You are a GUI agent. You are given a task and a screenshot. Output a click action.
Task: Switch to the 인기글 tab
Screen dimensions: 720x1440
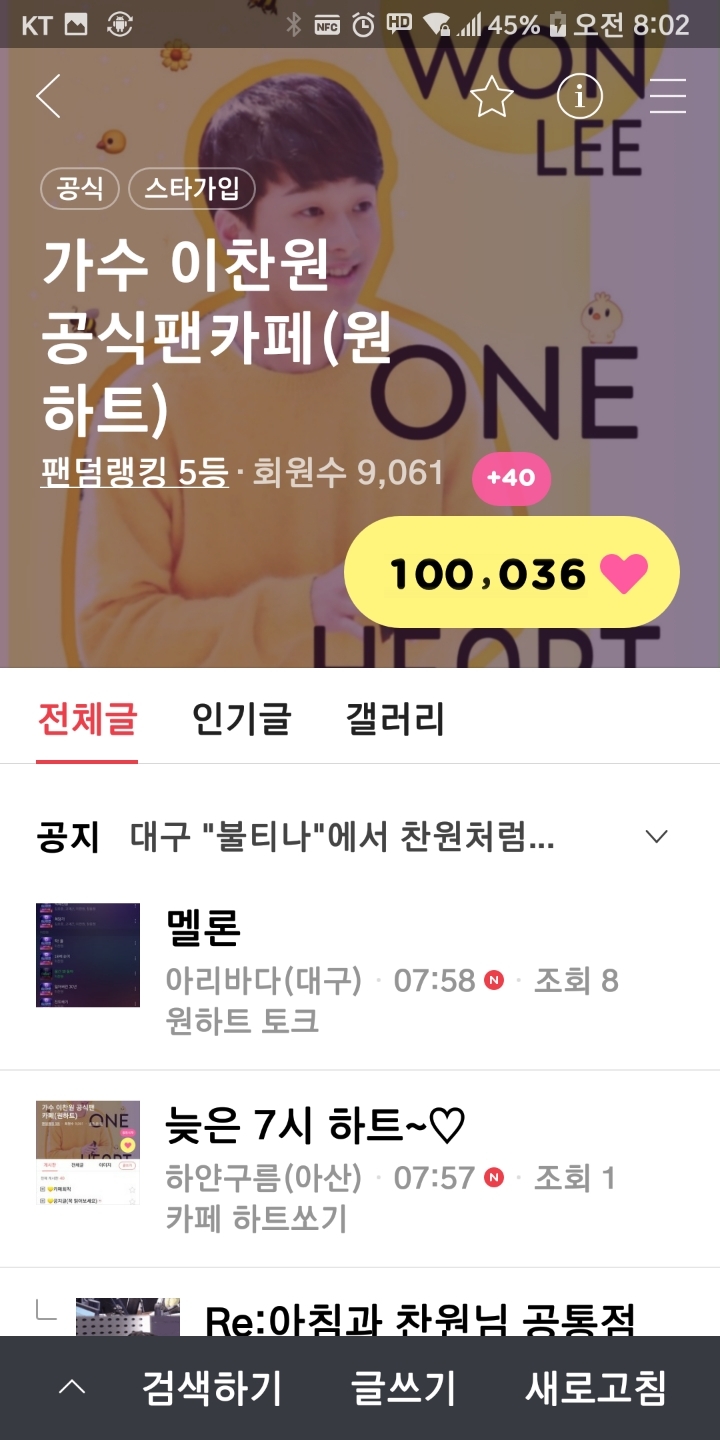pos(241,719)
